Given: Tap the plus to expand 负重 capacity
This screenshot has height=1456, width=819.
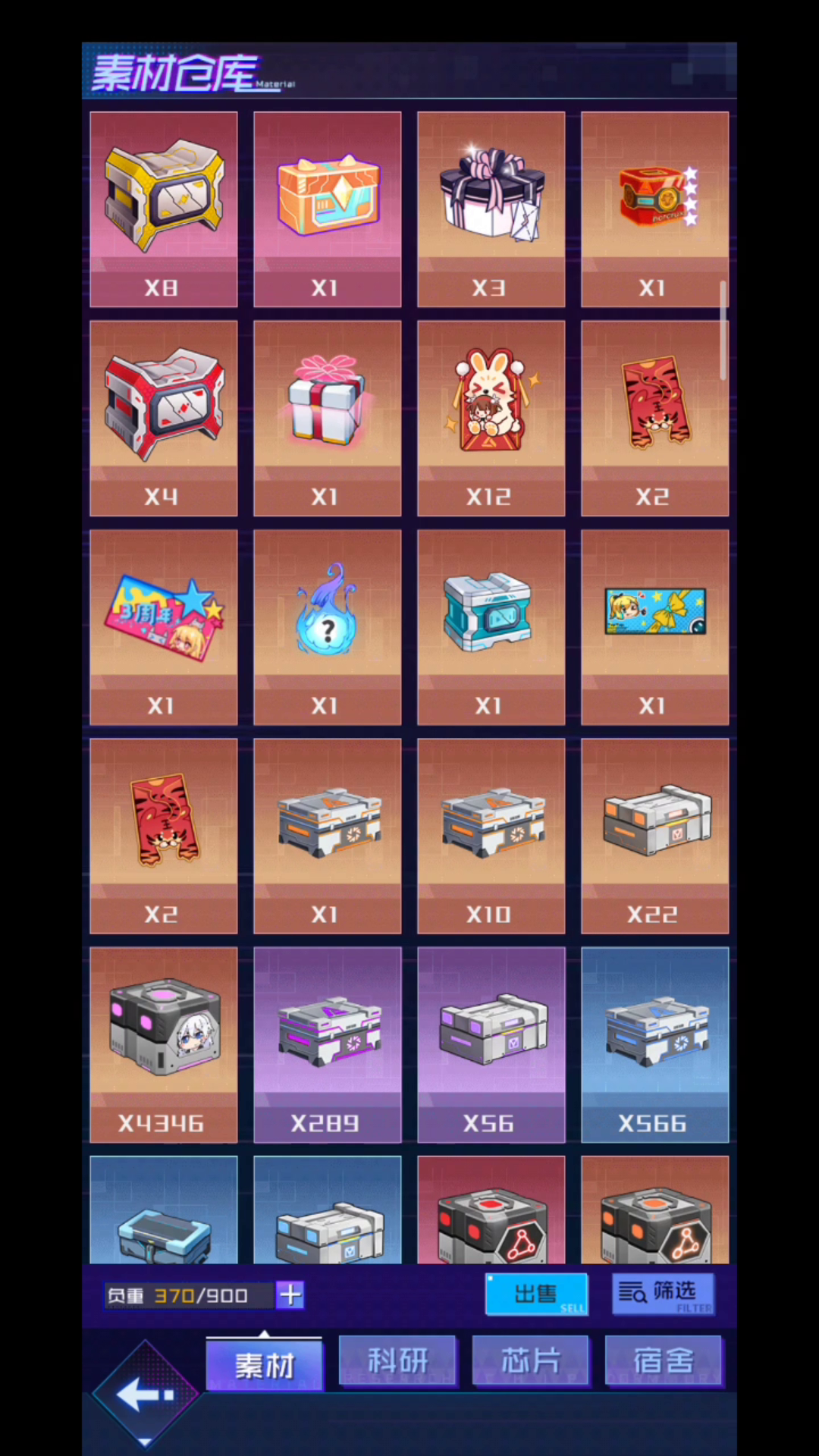Looking at the screenshot, I should 290,1294.
